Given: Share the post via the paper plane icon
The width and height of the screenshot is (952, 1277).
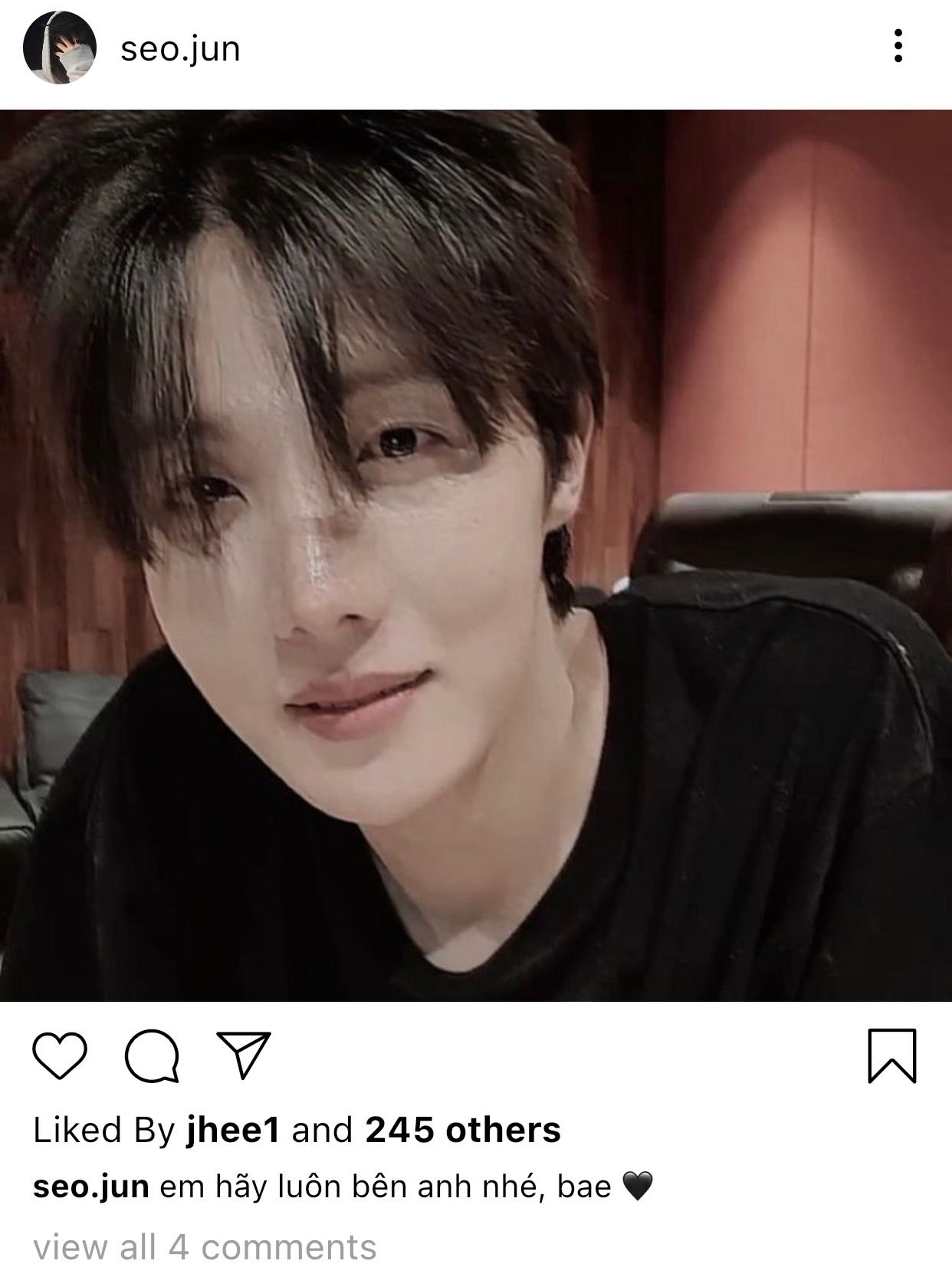Looking at the screenshot, I should [244, 1055].
